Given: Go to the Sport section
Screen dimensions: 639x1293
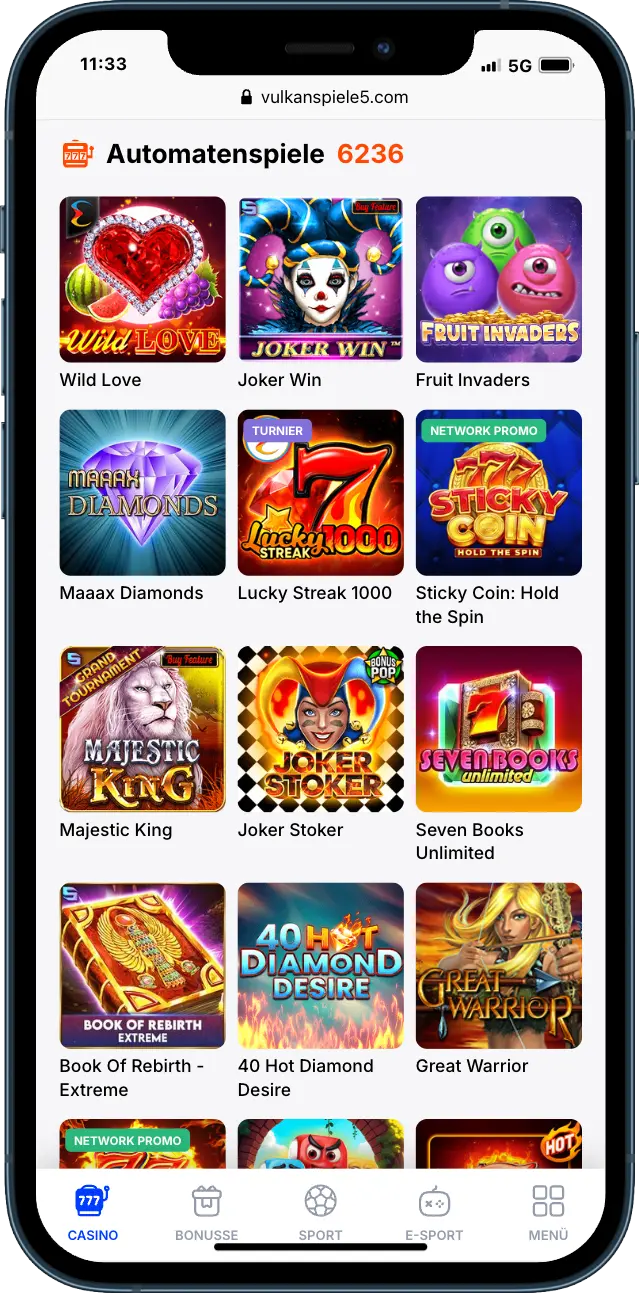Looking at the screenshot, I should point(320,1212).
